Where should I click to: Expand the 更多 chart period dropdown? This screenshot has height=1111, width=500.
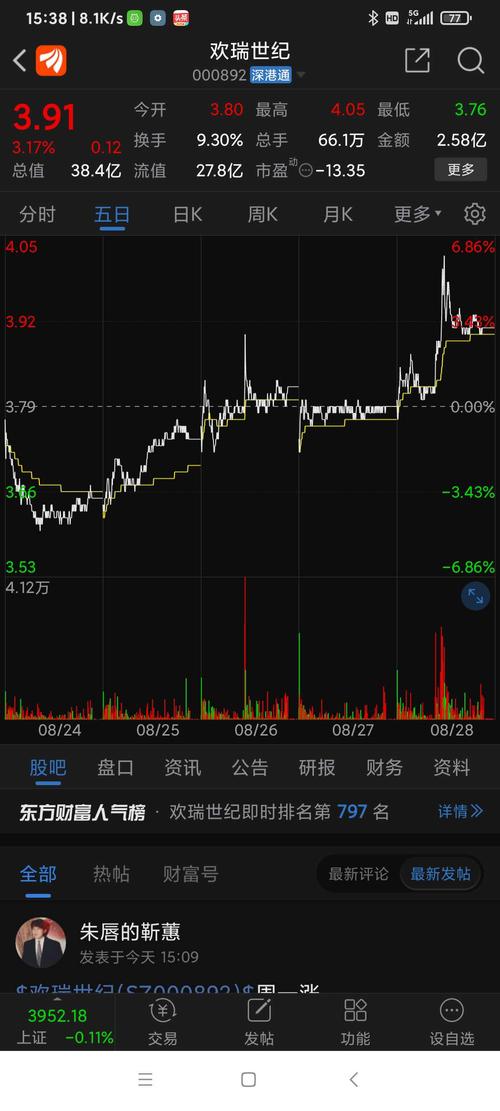[x=417, y=214]
